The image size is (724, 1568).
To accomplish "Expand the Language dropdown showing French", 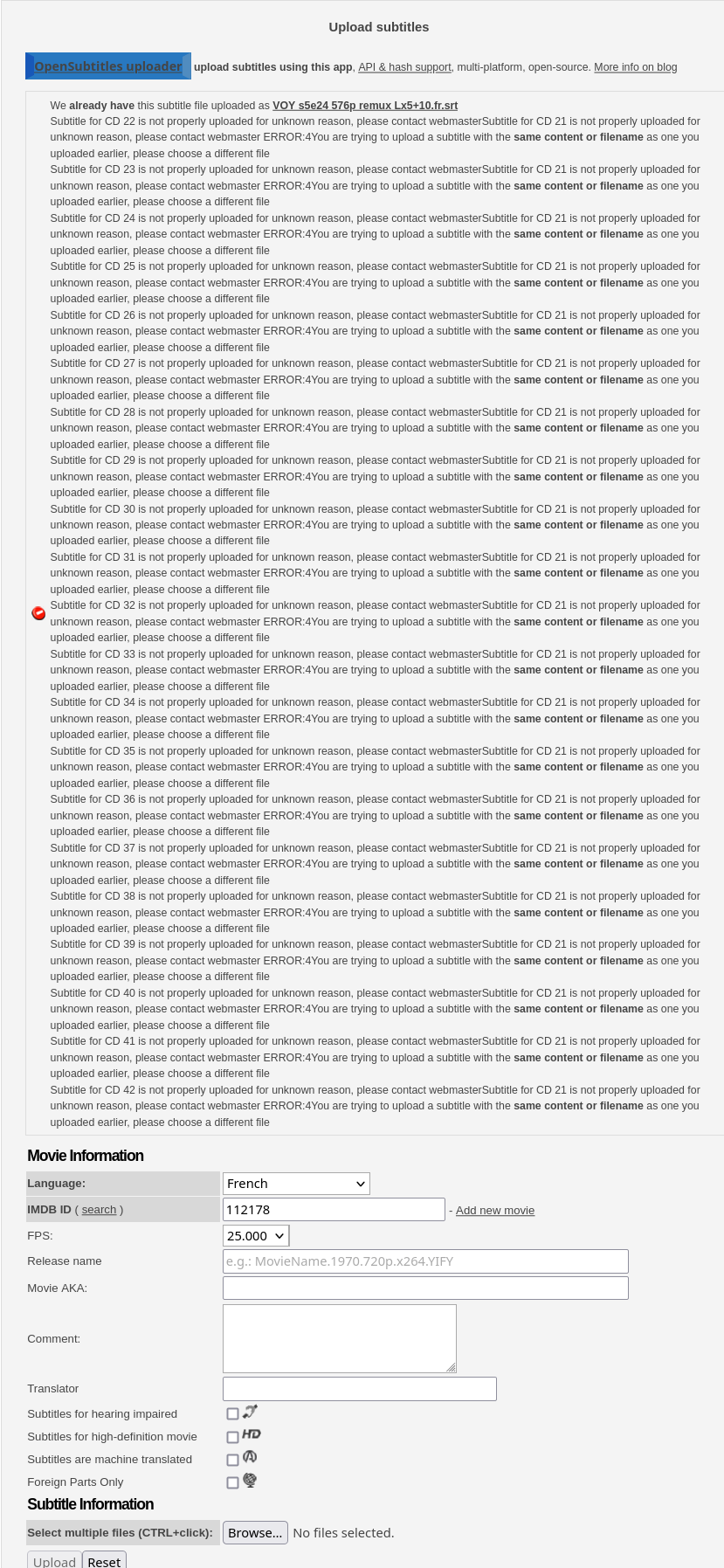I will tap(296, 1184).
